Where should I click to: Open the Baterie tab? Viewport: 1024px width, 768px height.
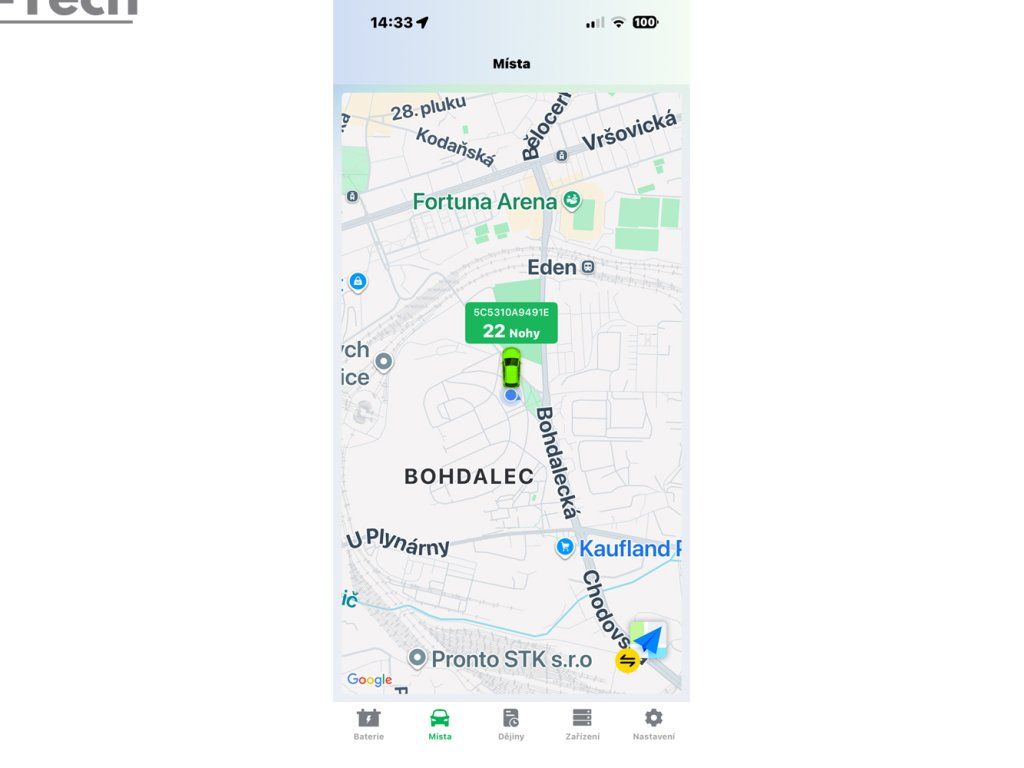pos(369,724)
